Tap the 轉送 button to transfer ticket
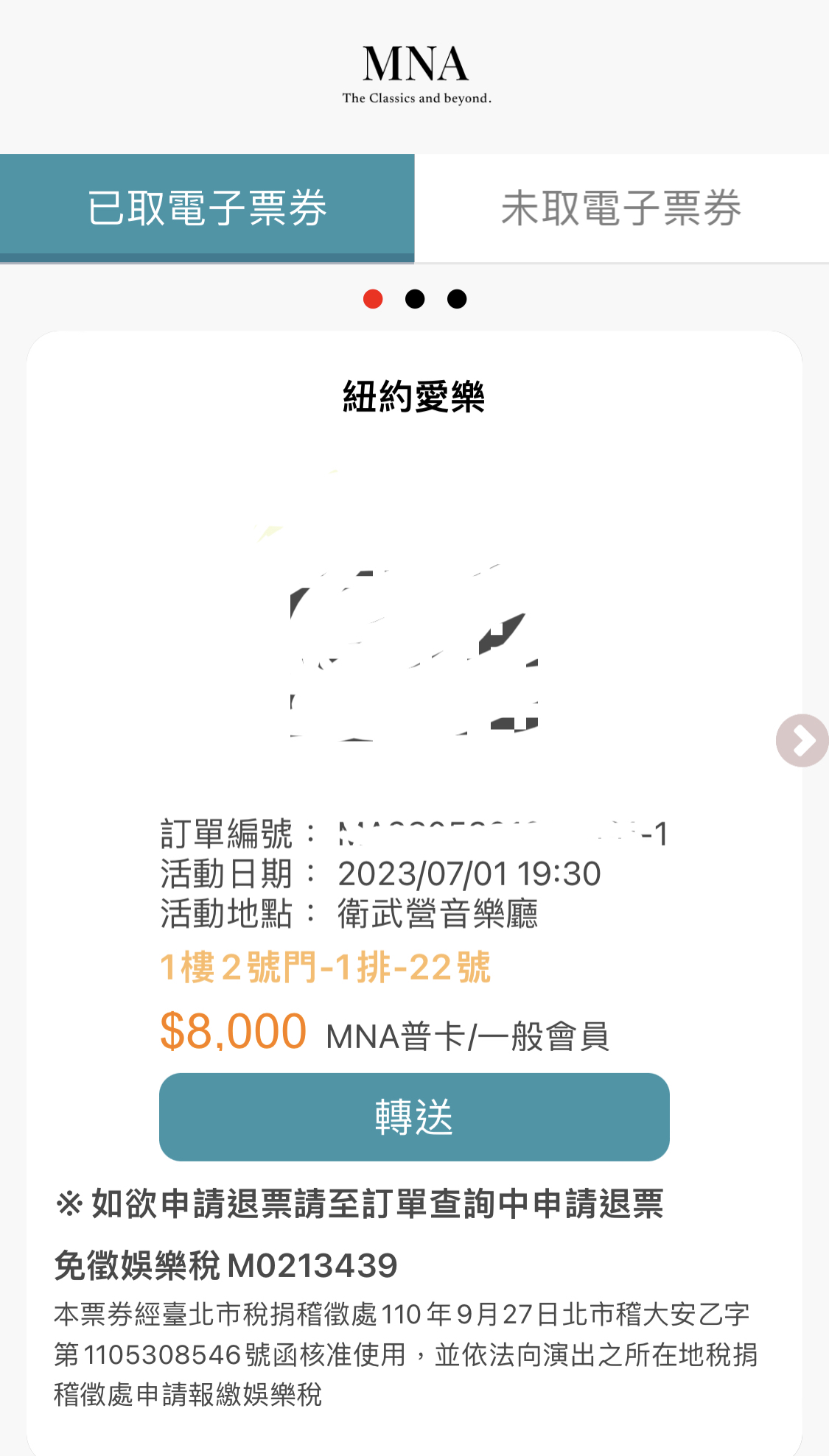829x1456 pixels. click(x=414, y=1116)
